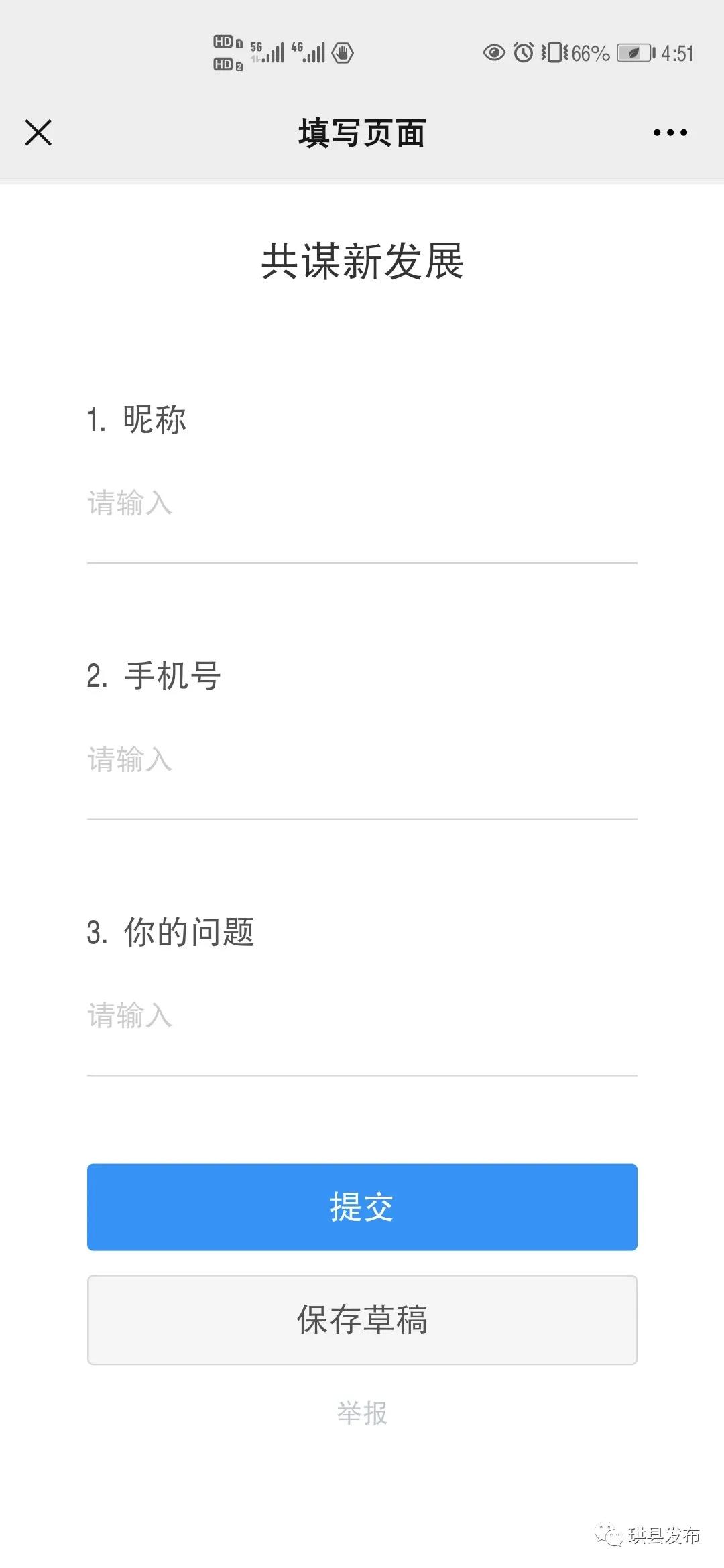The width and height of the screenshot is (724, 1568).
Task: Click the vibrate mode indicator icon
Action: [554, 52]
